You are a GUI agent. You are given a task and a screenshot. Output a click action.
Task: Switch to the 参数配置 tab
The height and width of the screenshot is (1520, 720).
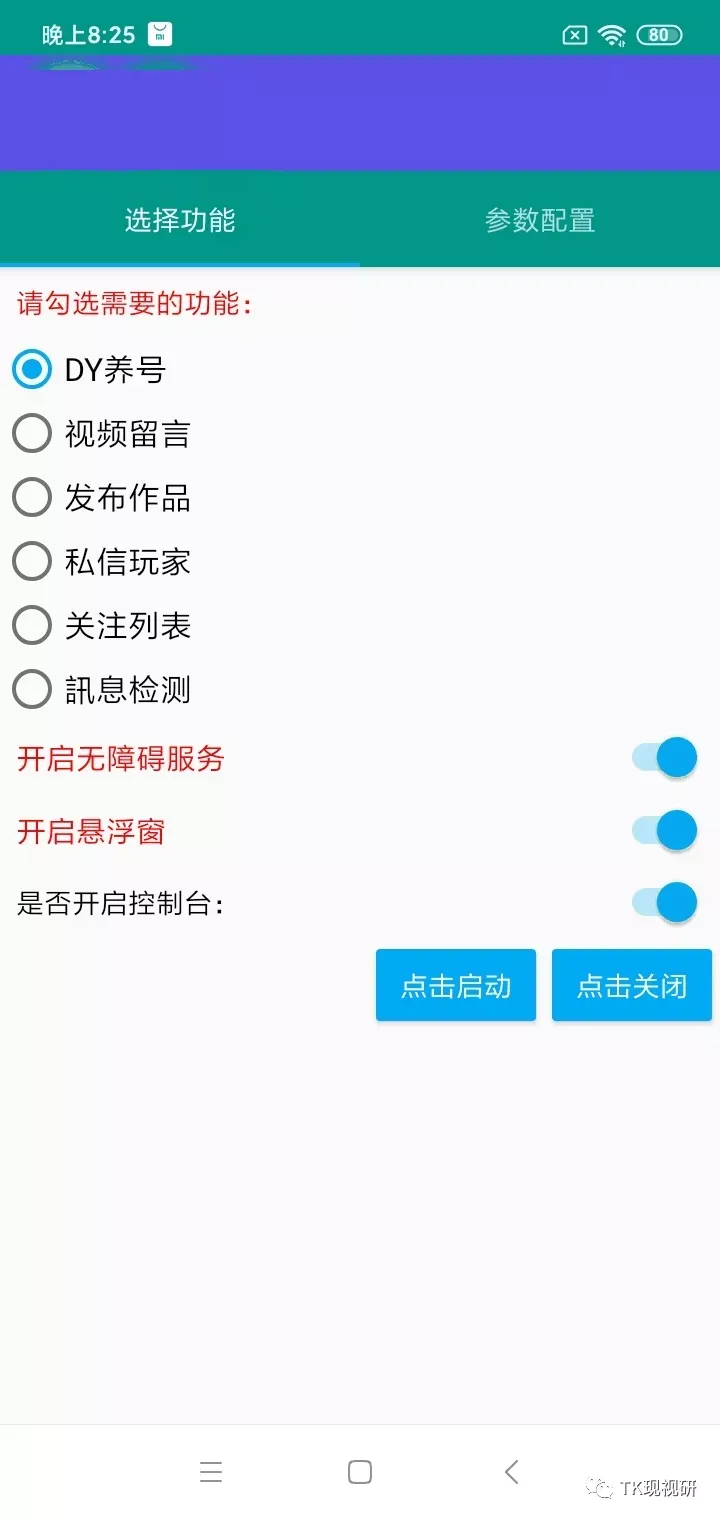click(x=540, y=220)
